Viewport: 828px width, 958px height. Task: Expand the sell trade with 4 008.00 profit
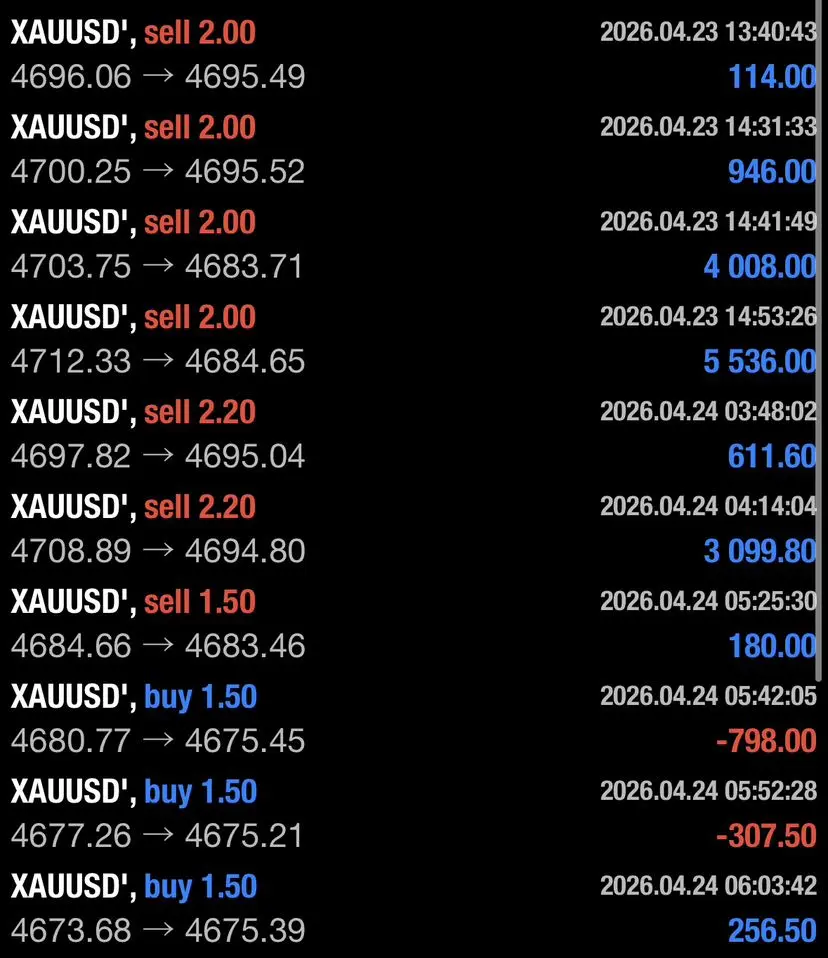414,244
